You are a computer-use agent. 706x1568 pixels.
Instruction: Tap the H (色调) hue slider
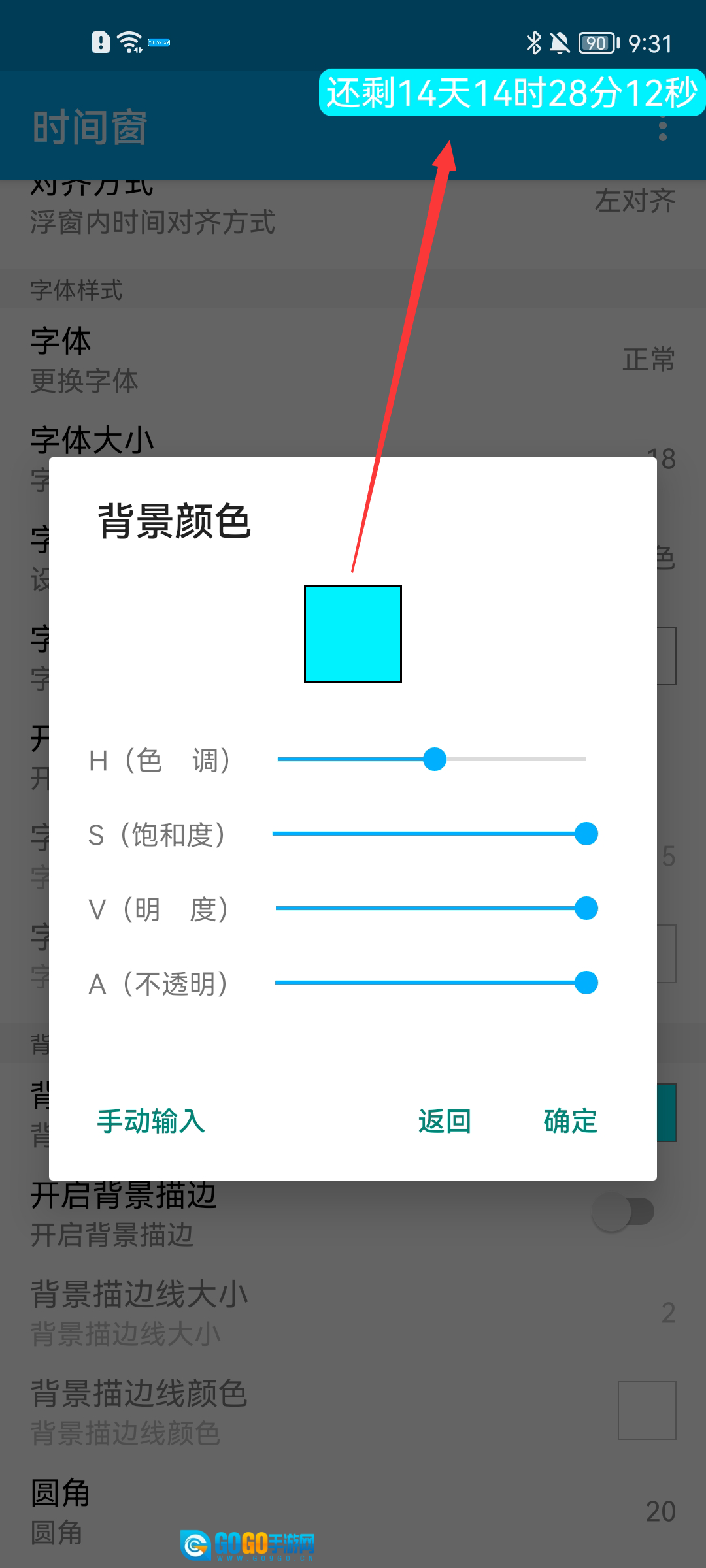click(432, 759)
